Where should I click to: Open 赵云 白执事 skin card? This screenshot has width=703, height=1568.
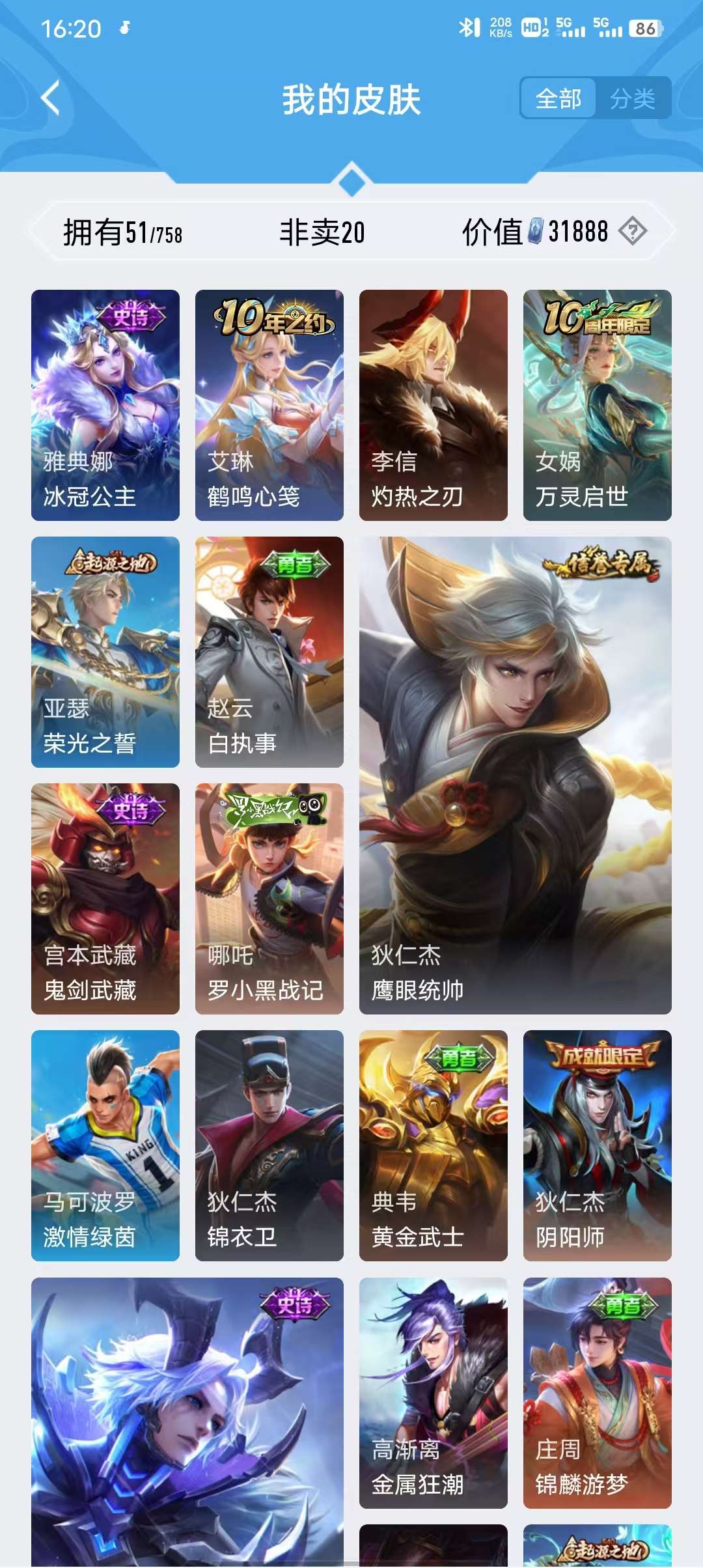pos(269,652)
